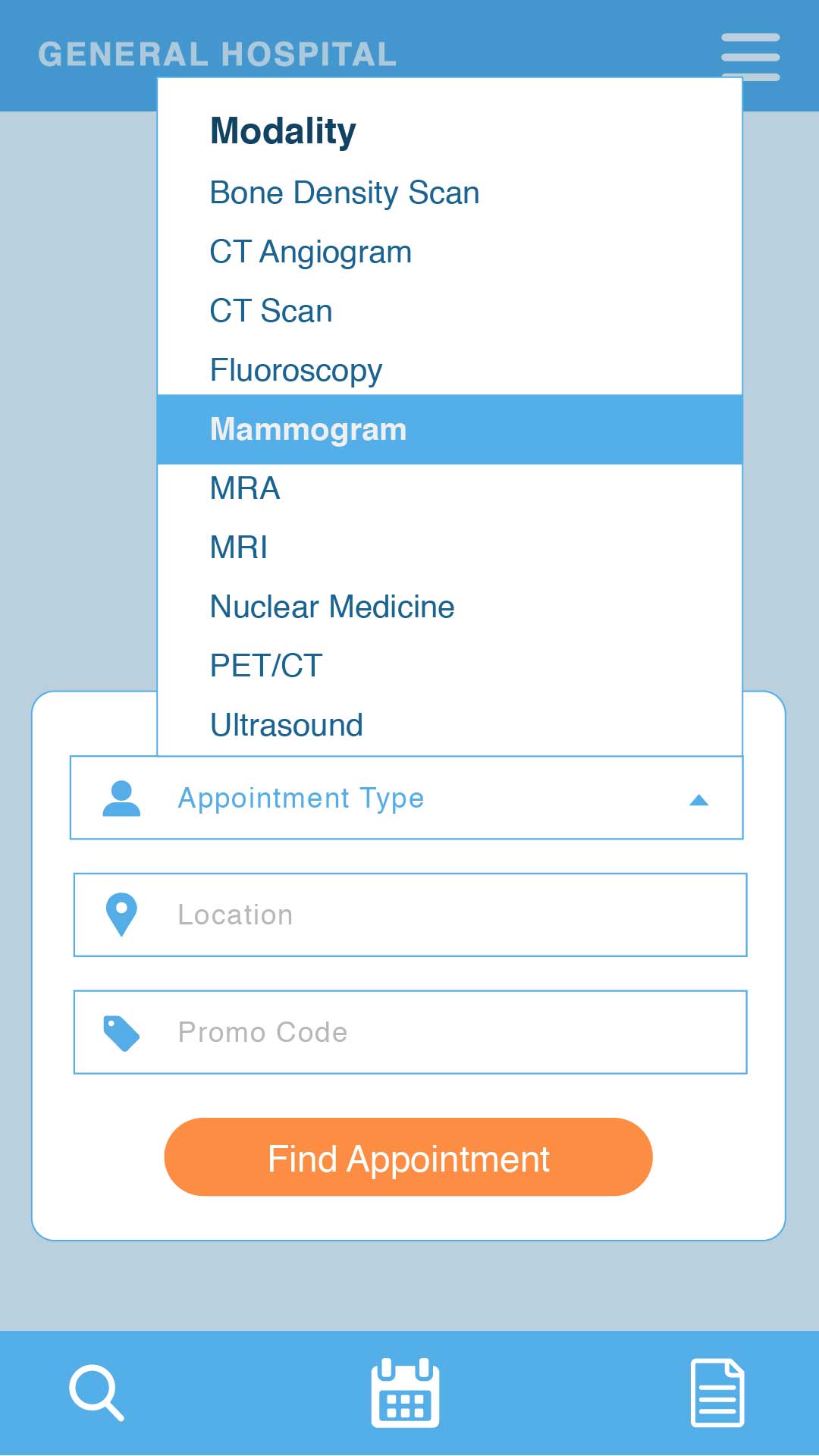The image size is (819, 1456).
Task: Enter a Promo Code field
Action: (410, 1032)
